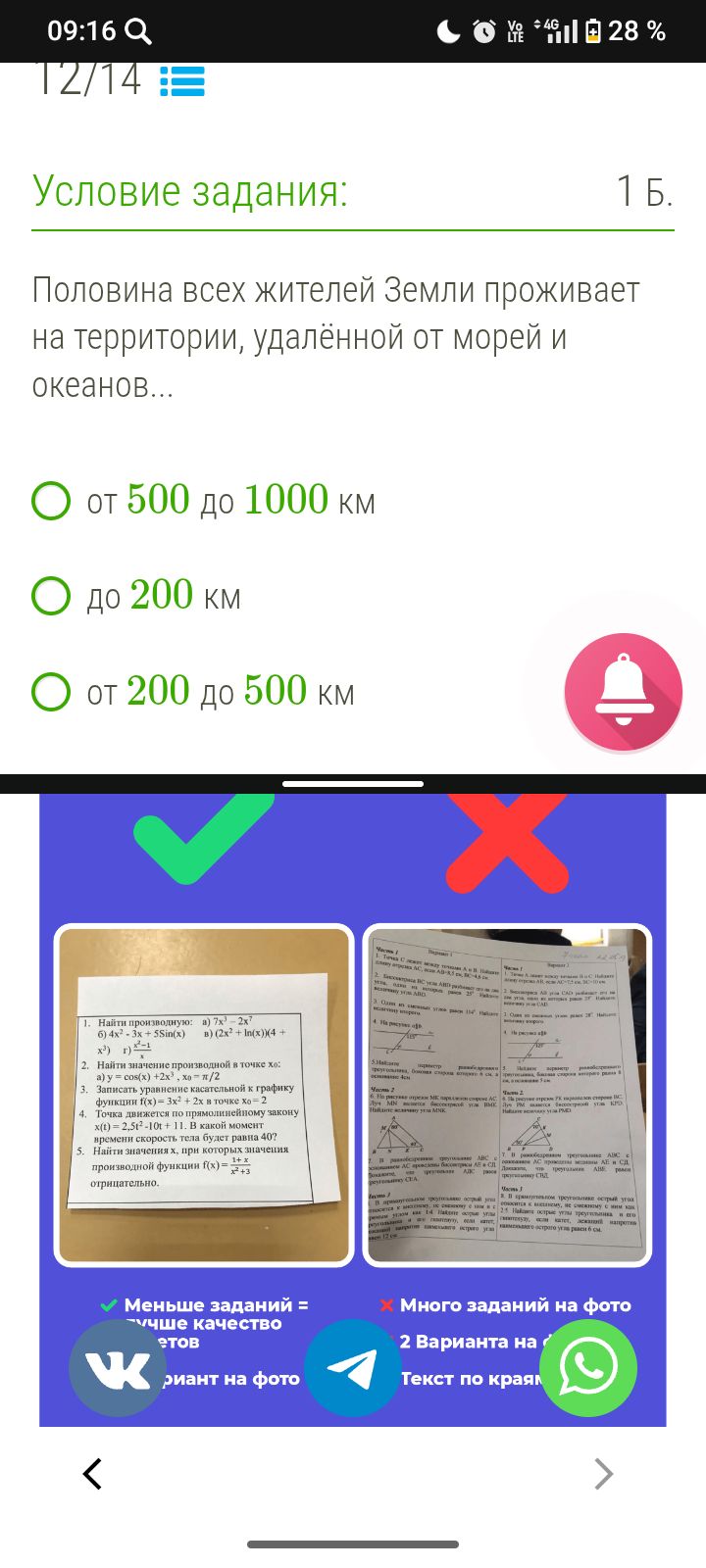Choose the answer up to 200 km
This screenshot has height=1568, width=706.
(x=52, y=596)
